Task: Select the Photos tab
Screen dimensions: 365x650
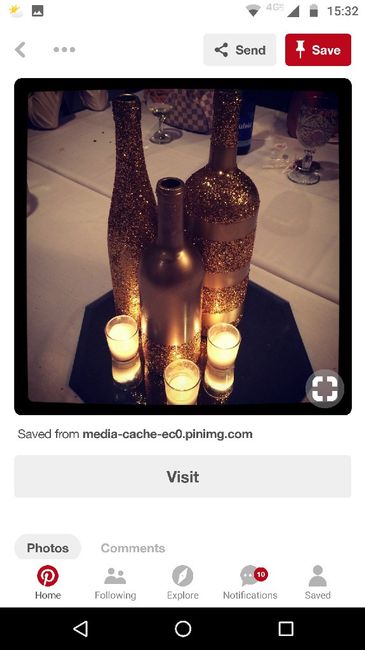Action: (48, 548)
